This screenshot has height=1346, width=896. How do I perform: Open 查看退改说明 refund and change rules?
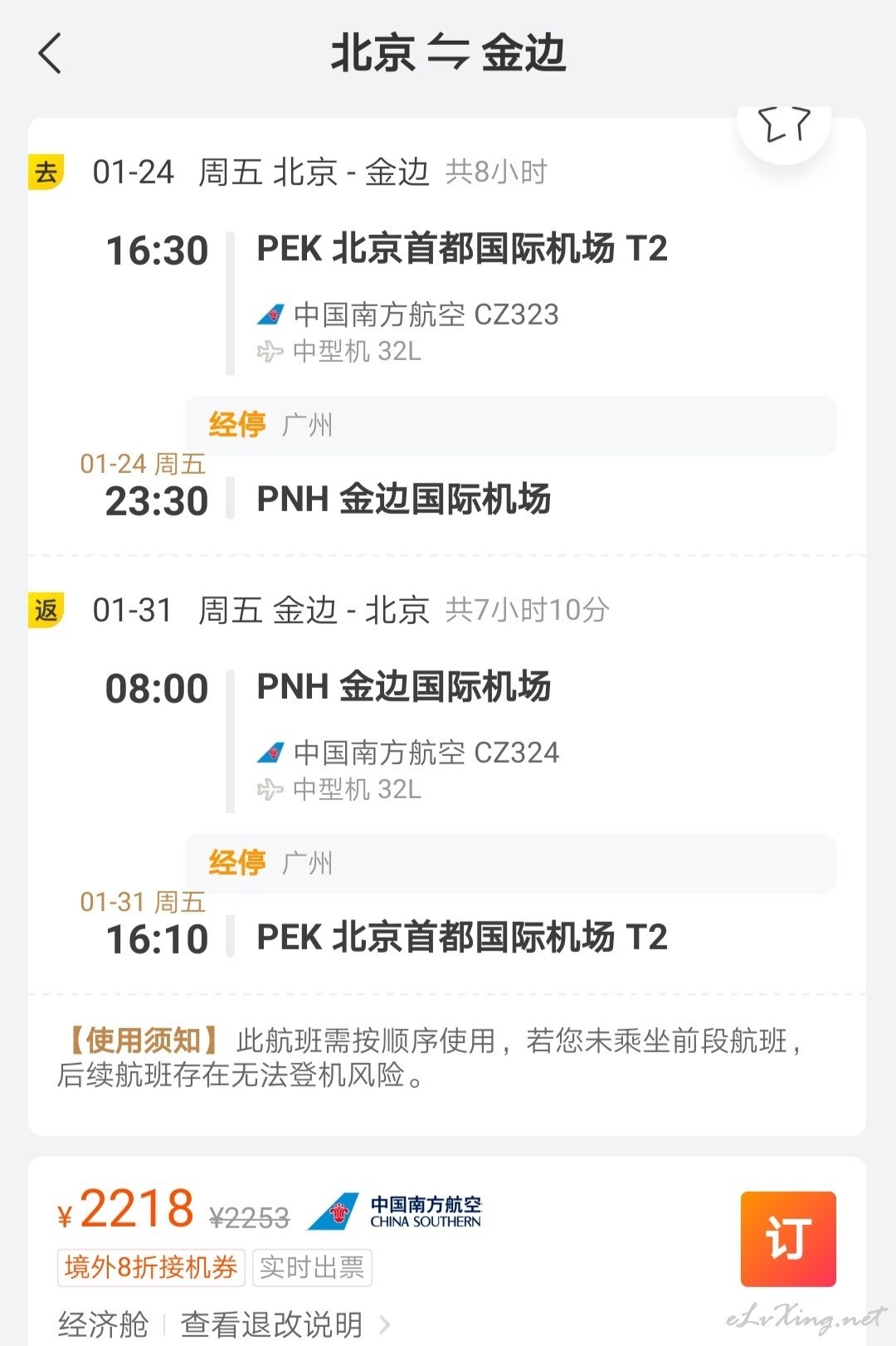point(284,1324)
